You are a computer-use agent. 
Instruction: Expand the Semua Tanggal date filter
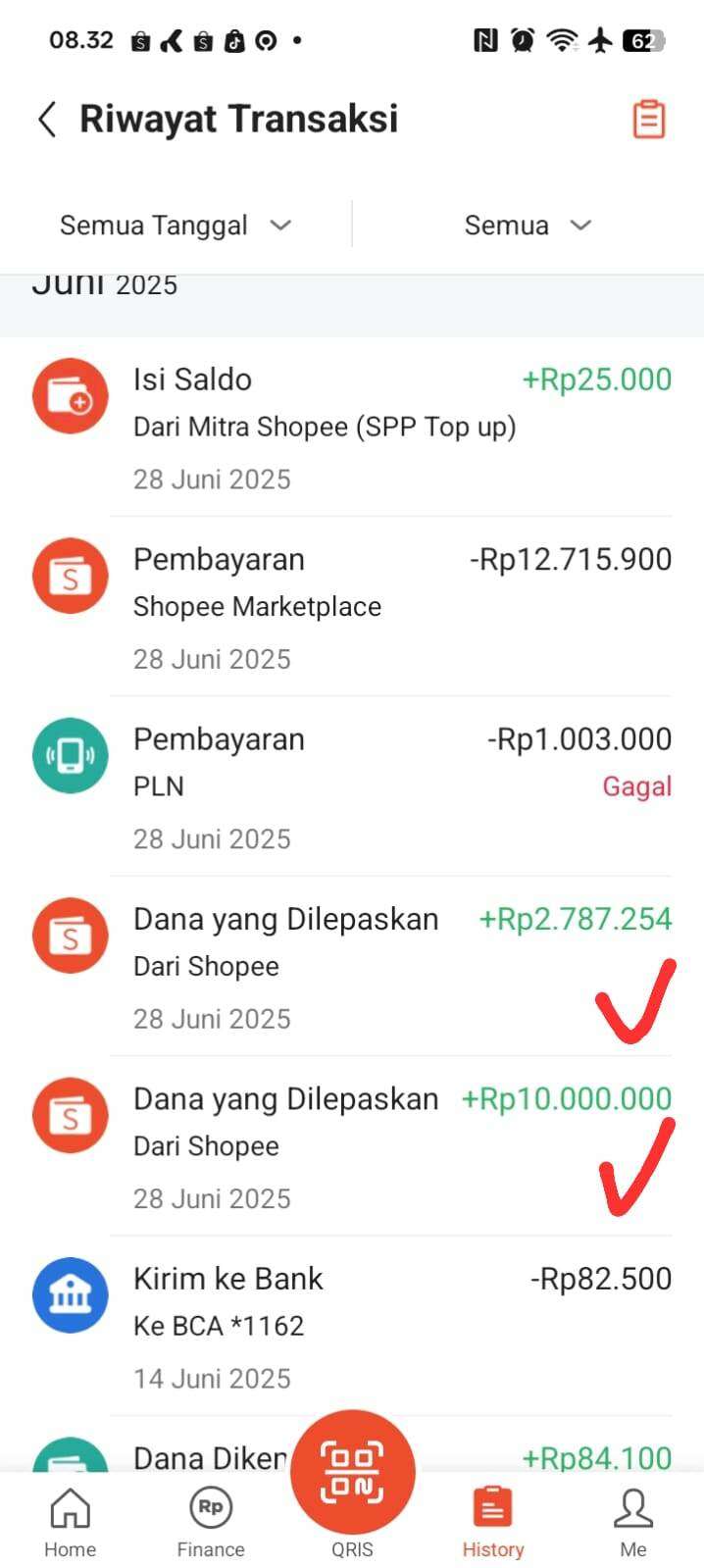pyautogui.click(x=176, y=226)
